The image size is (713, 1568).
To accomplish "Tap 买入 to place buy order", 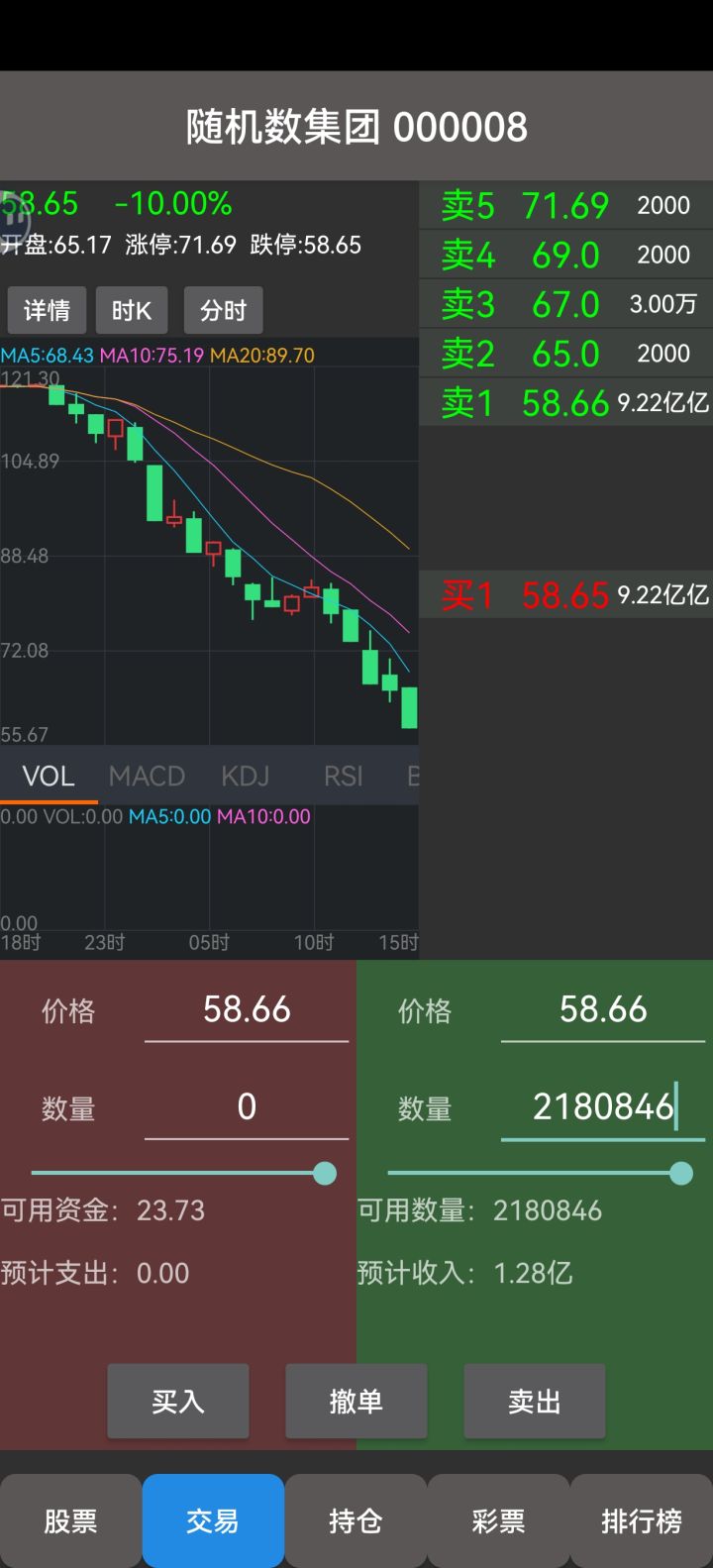I will tap(178, 1402).
